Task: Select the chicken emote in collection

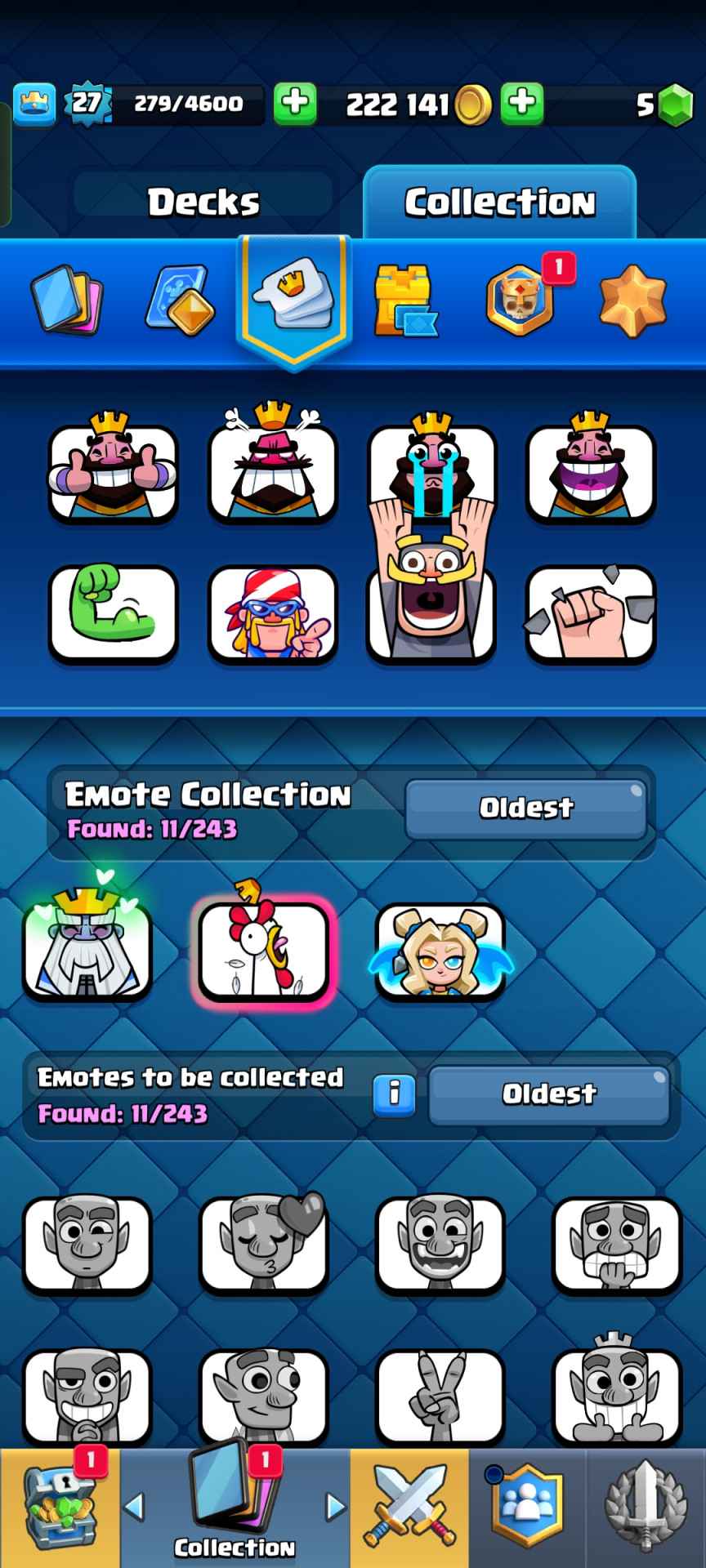Action: pos(263,951)
